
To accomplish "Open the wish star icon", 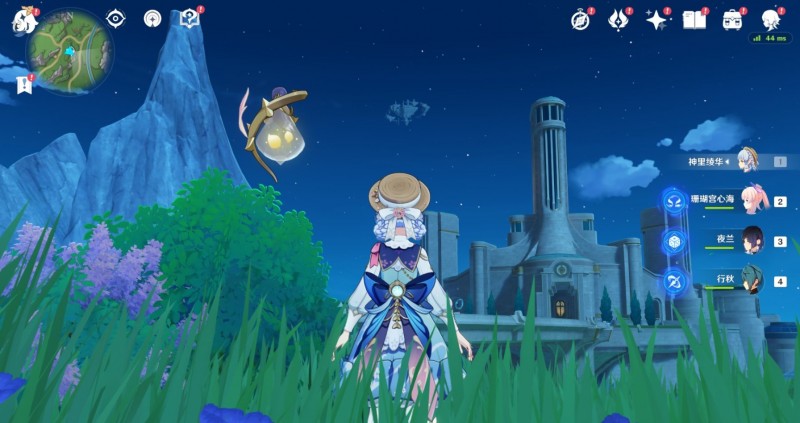I will click(656, 19).
